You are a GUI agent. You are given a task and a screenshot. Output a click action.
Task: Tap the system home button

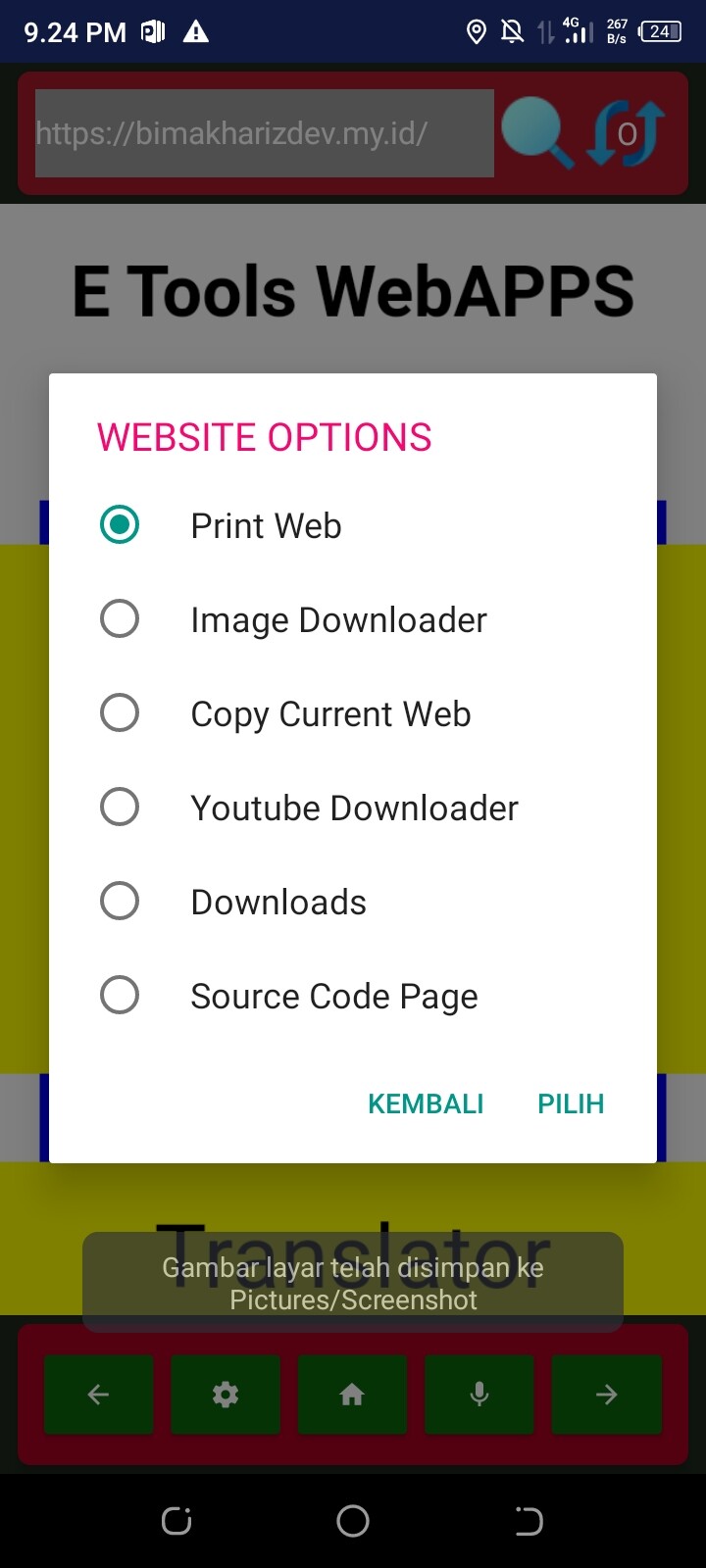[353, 1521]
